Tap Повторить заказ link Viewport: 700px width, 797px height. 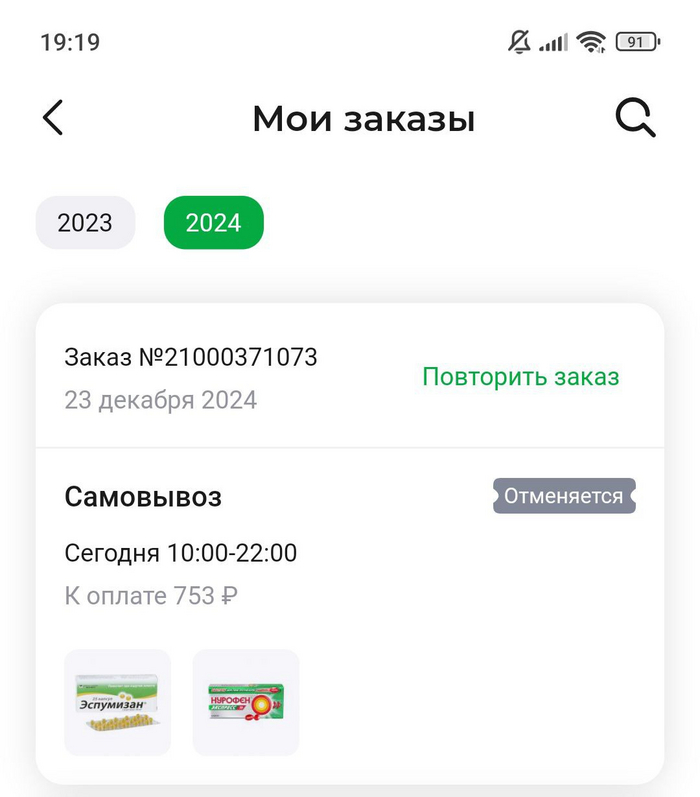pyautogui.click(x=520, y=377)
